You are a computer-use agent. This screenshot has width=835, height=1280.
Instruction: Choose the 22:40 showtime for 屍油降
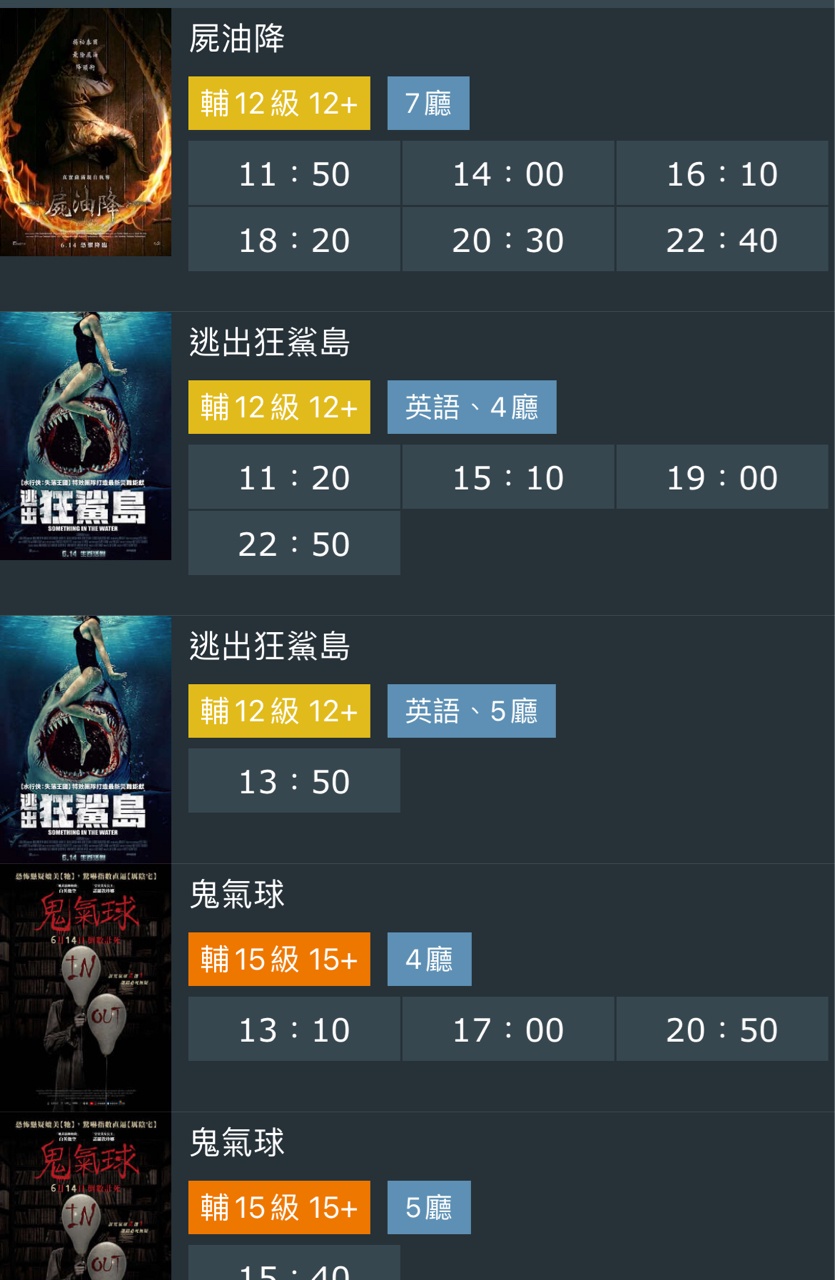(722, 240)
